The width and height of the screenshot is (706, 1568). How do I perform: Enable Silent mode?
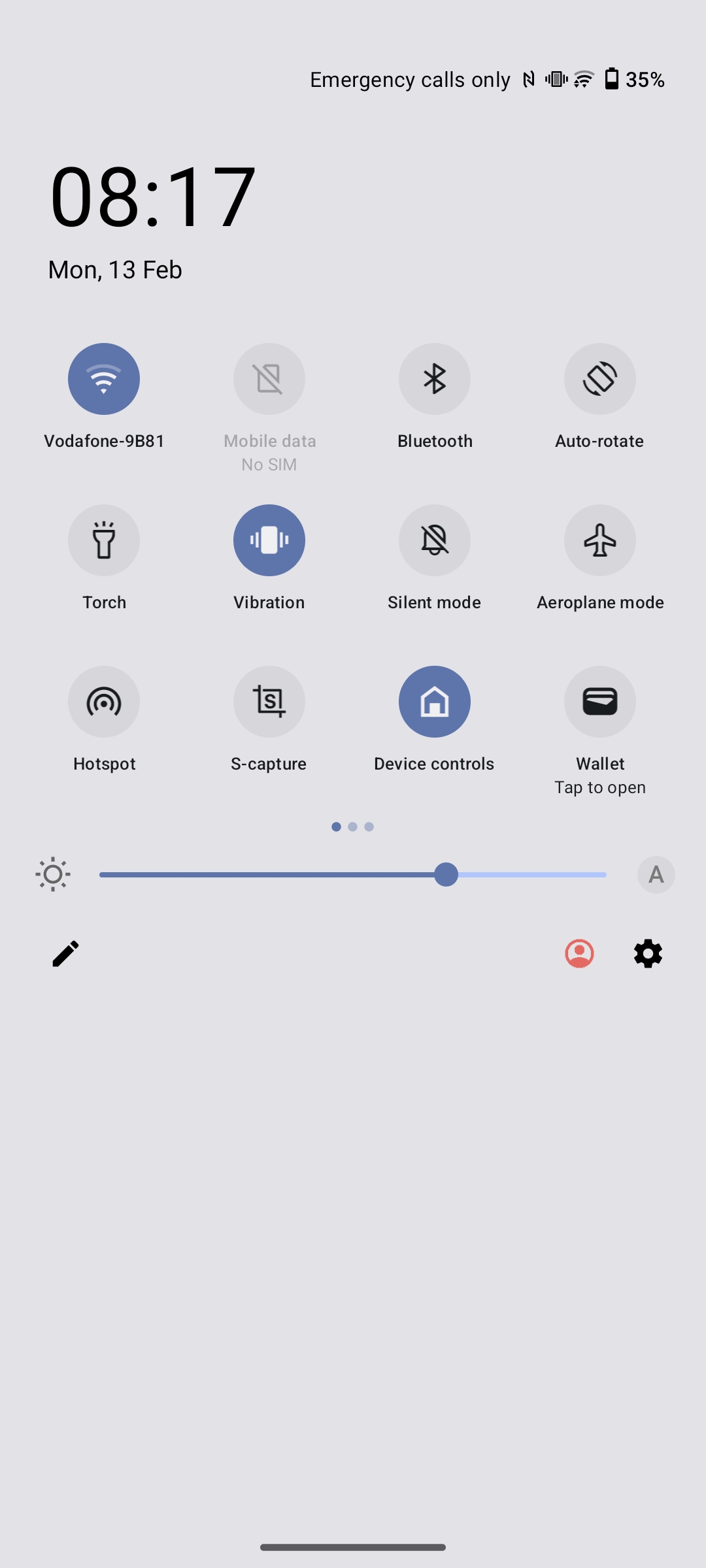click(435, 540)
